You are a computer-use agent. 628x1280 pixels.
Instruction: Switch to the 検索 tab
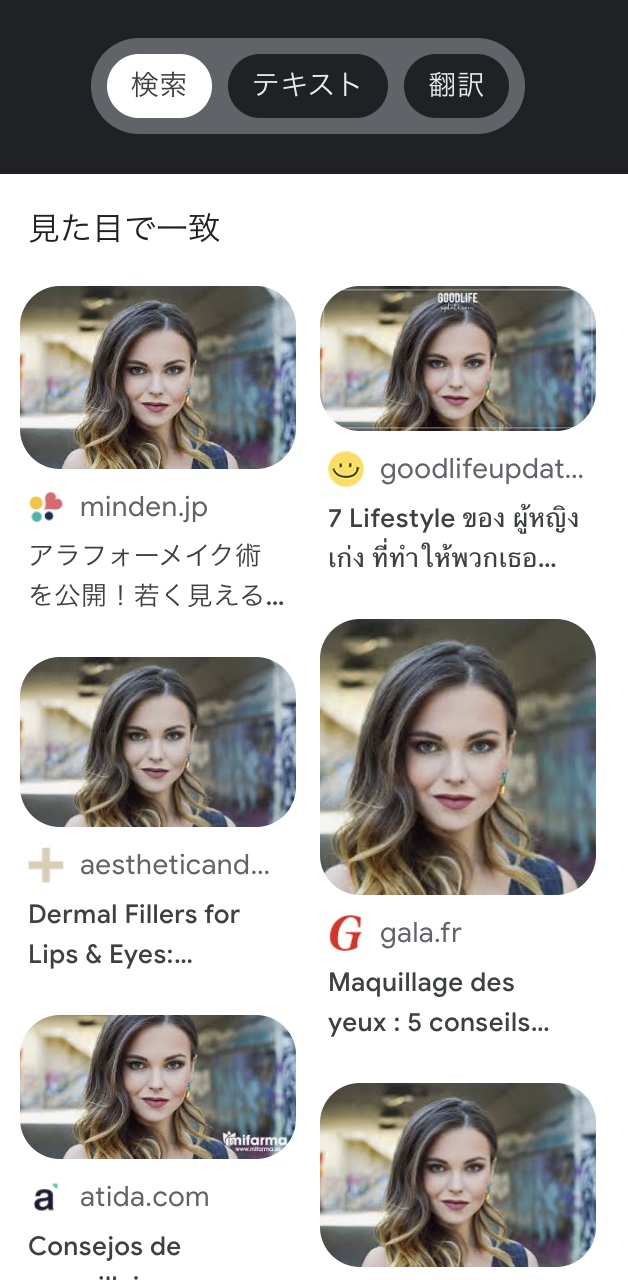point(159,86)
